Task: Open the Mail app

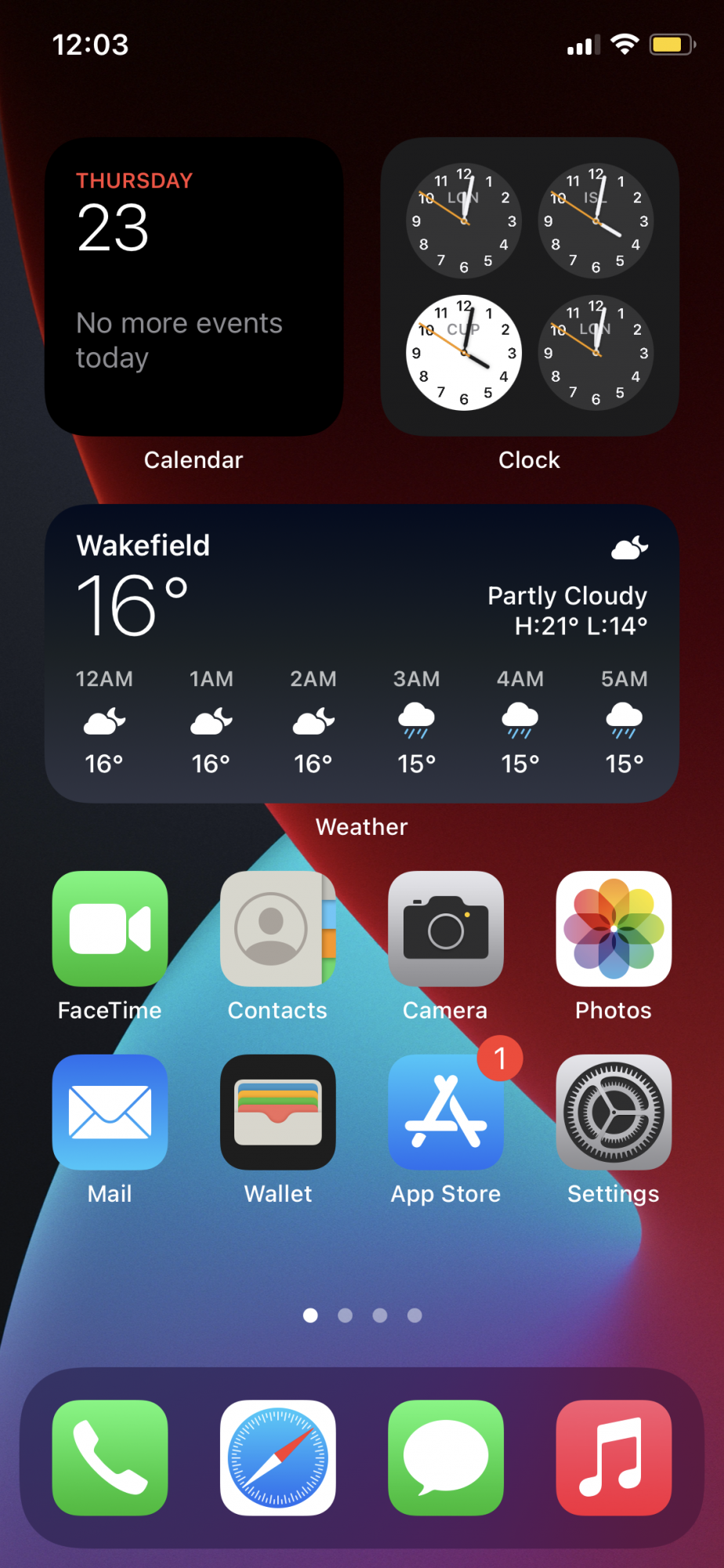Action: [x=110, y=1112]
